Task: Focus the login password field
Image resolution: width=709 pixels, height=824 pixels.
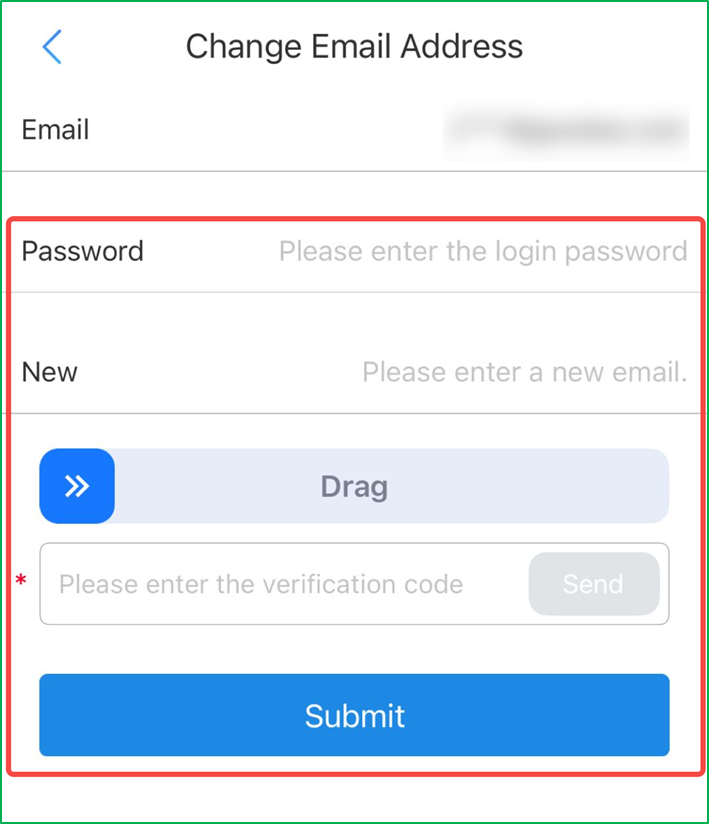Action: [482, 251]
